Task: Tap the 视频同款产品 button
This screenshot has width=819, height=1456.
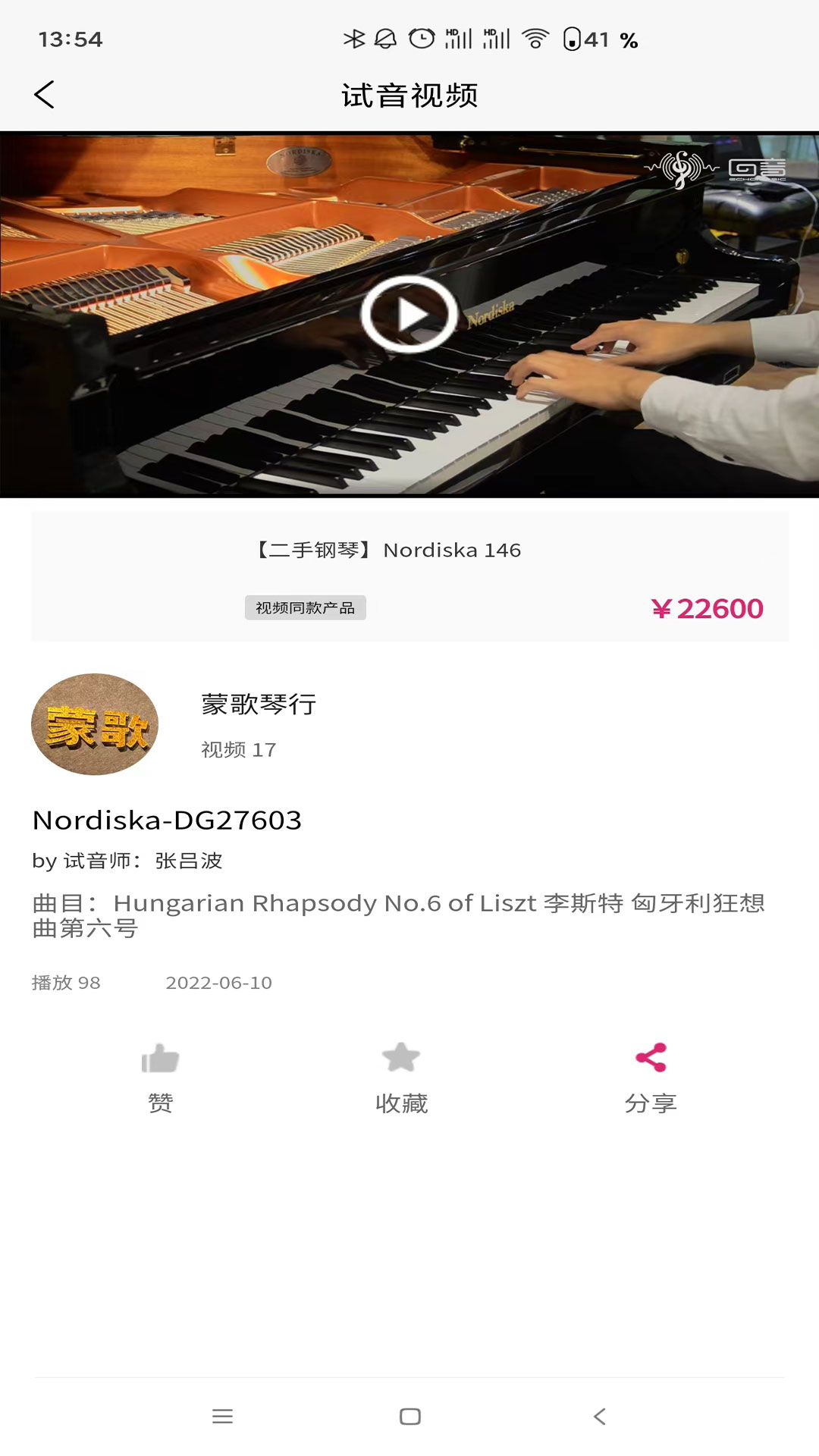Action: coord(305,608)
